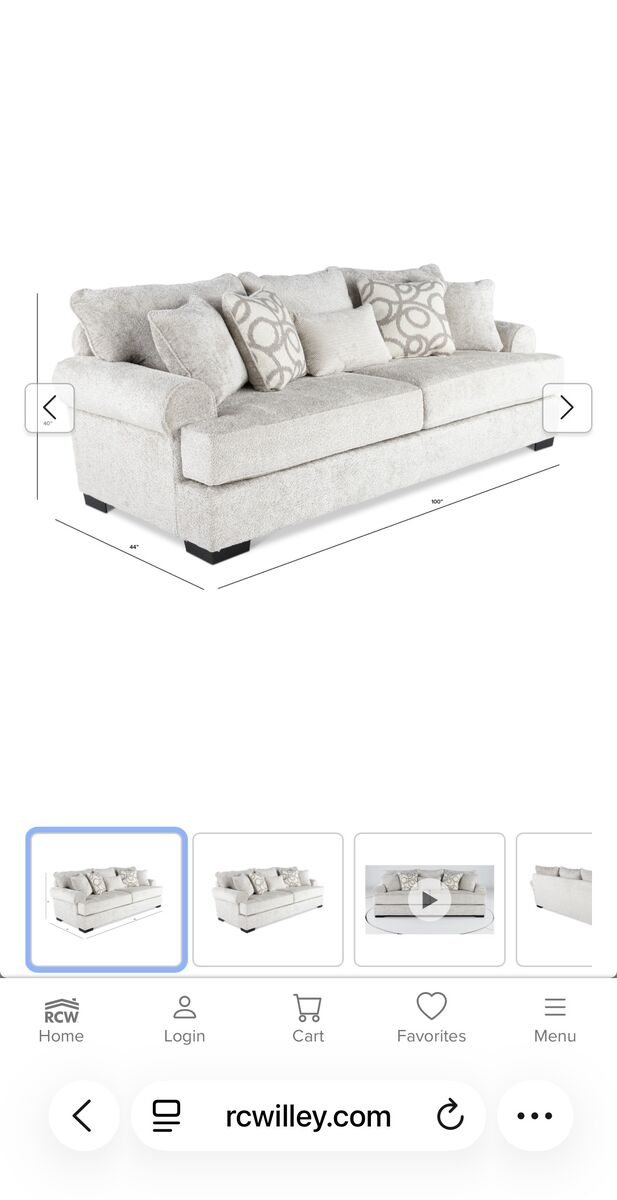Image resolution: width=617 pixels, height=1200 pixels.
Task: Go back in the browser
Action: (x=83, y=1116)
